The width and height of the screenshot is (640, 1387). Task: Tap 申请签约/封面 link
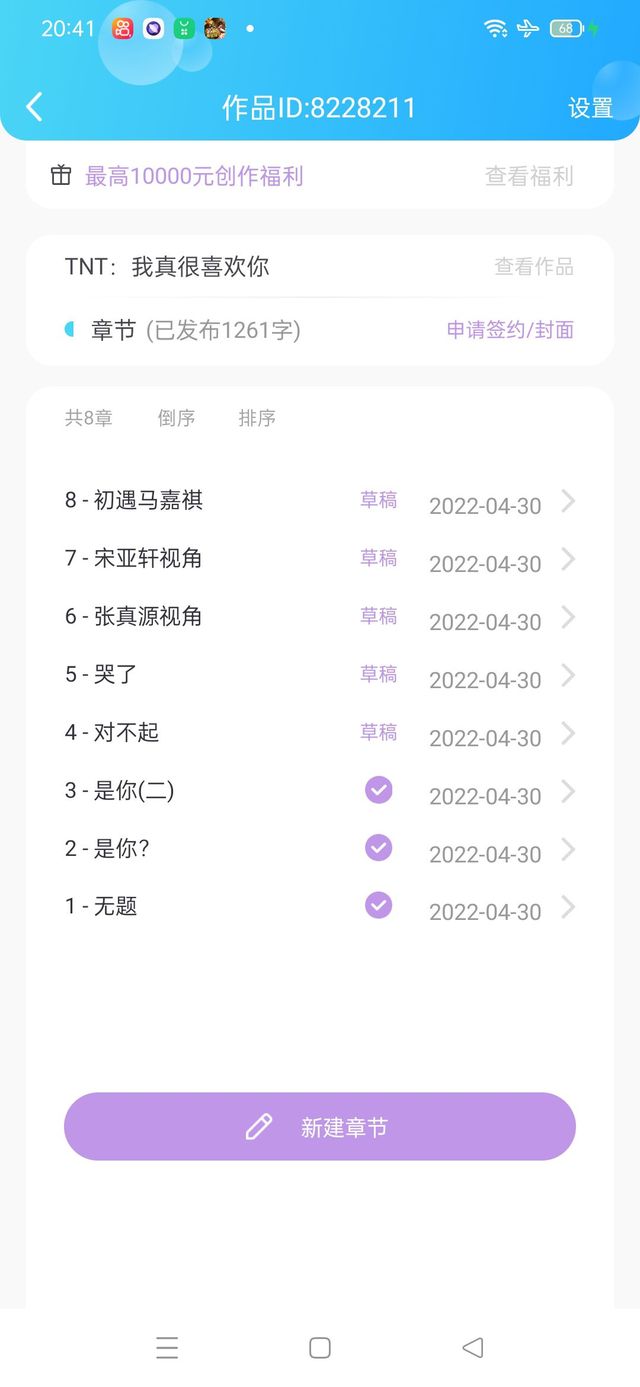point(510,330)
